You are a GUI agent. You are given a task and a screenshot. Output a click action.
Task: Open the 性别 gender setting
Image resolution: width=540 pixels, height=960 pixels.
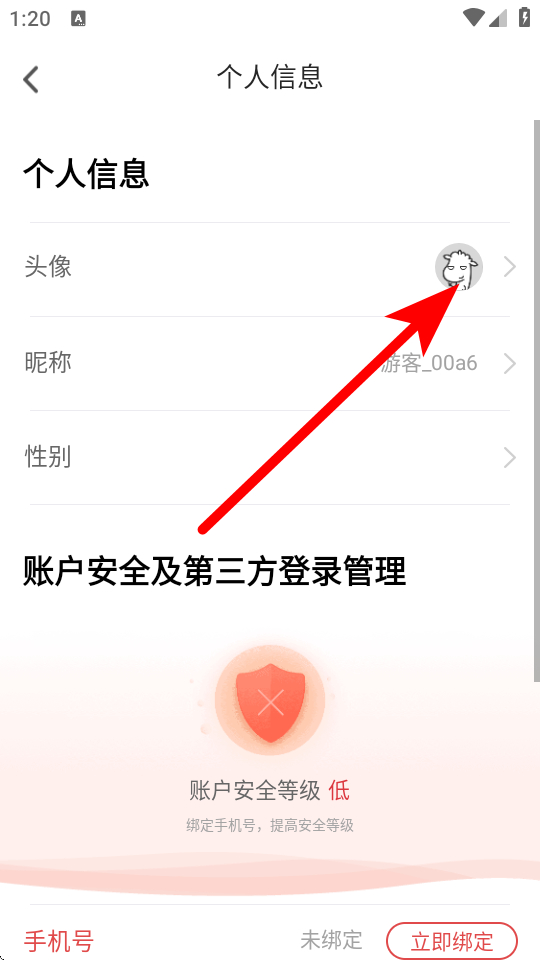click(x=270, y=457)
